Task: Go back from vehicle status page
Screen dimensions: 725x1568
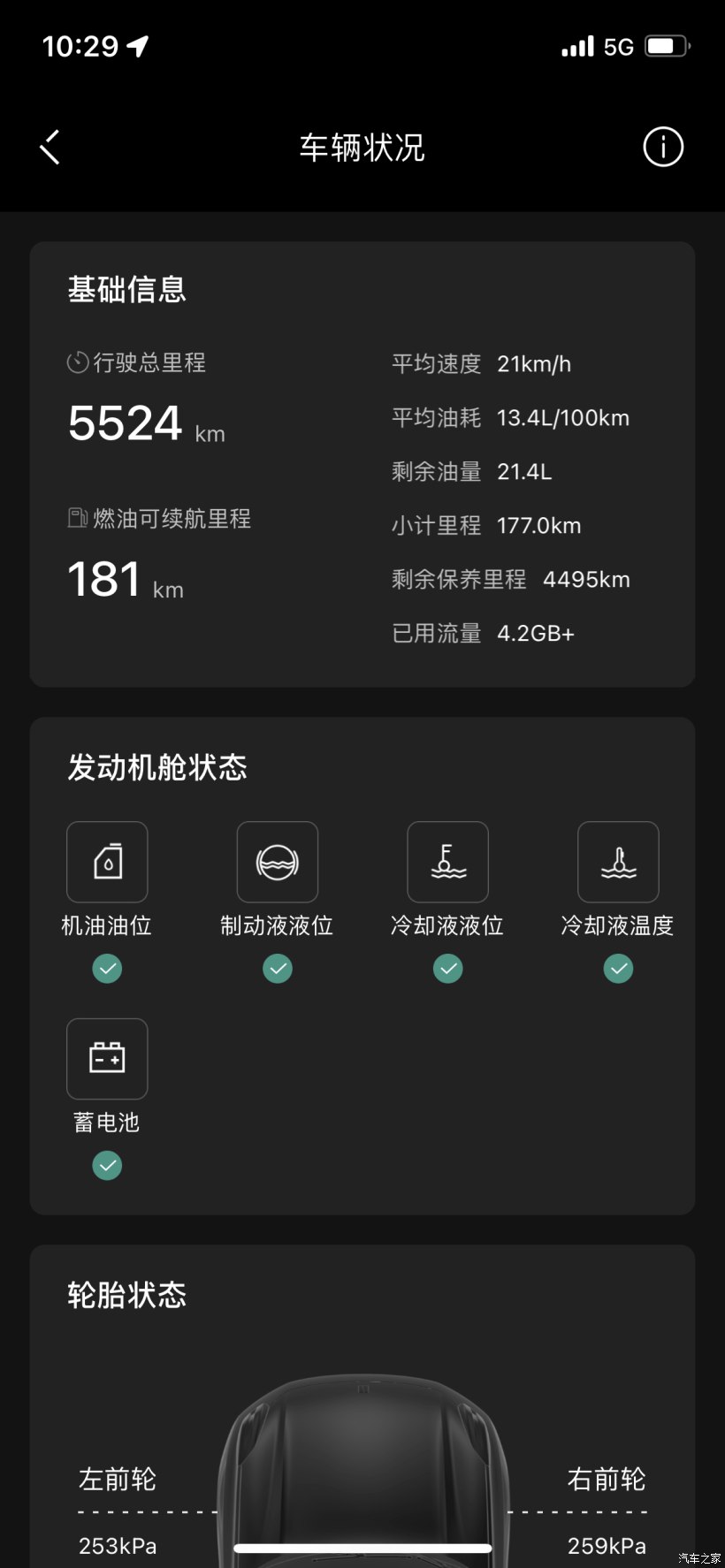Action: (x=50, y=147)
